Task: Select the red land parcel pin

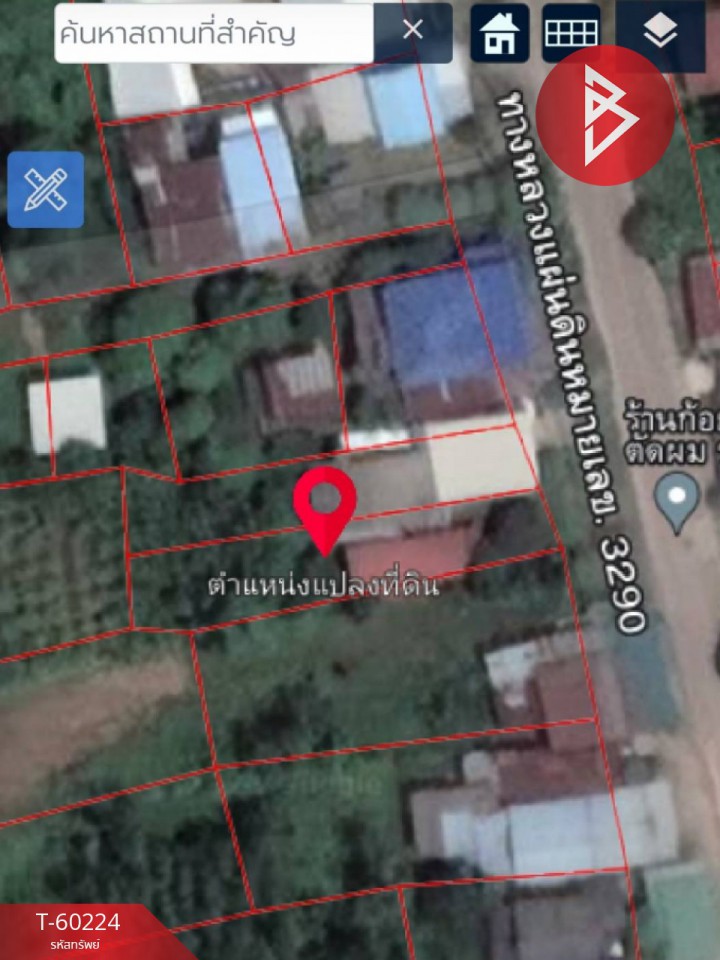Action: tap(325, 505)
